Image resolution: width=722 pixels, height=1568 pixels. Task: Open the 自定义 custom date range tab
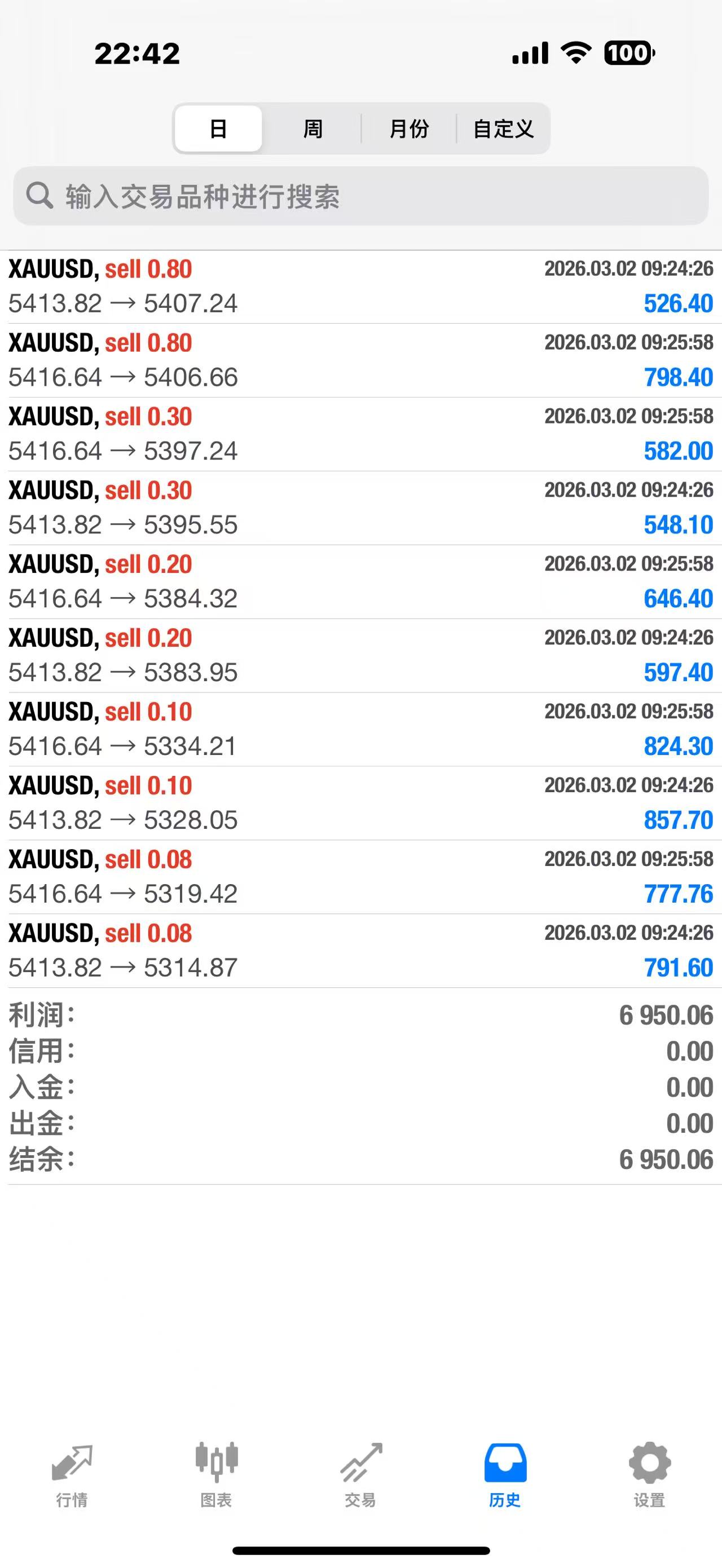pyautogui.click(x=504, y=129)
